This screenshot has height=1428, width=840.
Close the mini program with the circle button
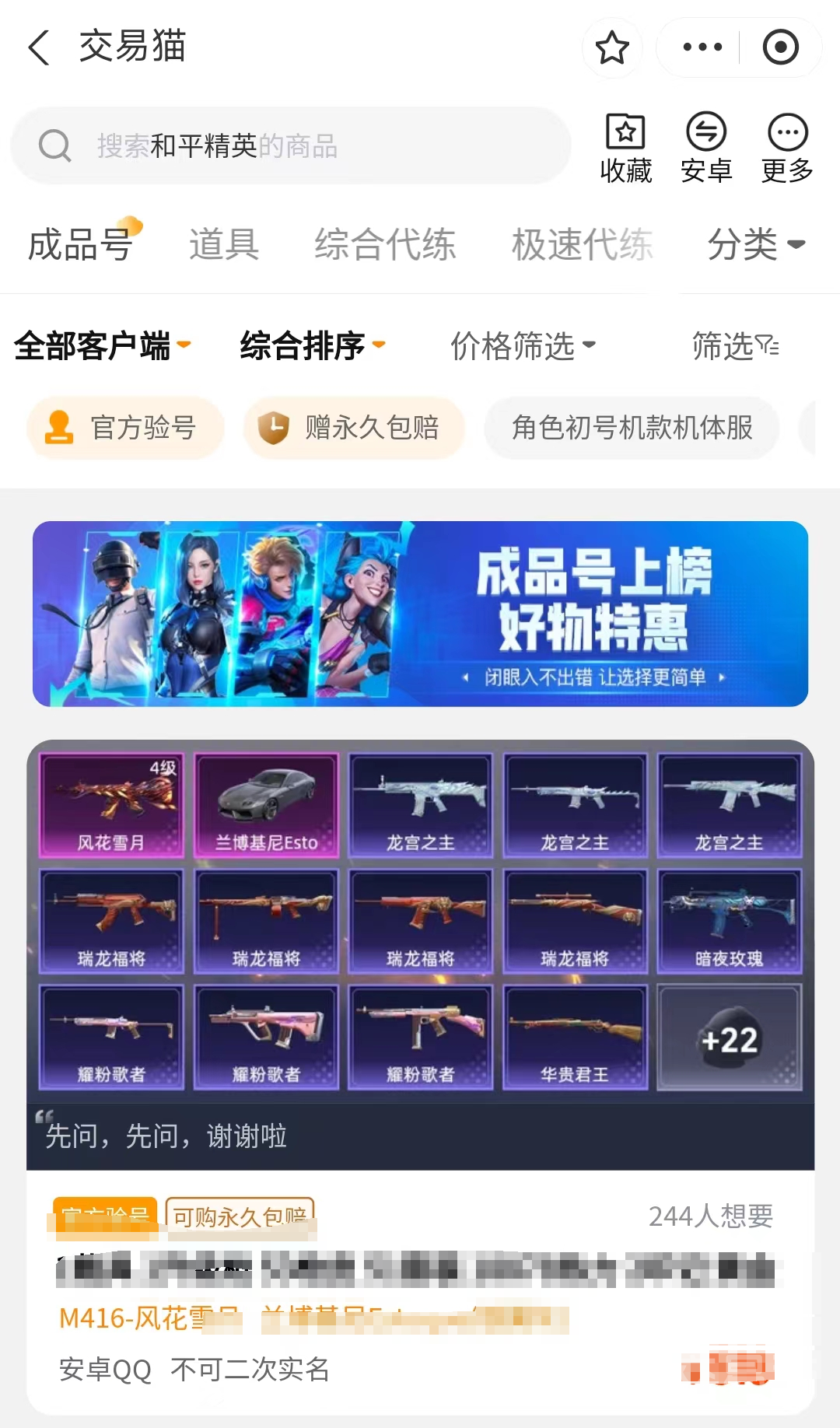pos(780,47)
